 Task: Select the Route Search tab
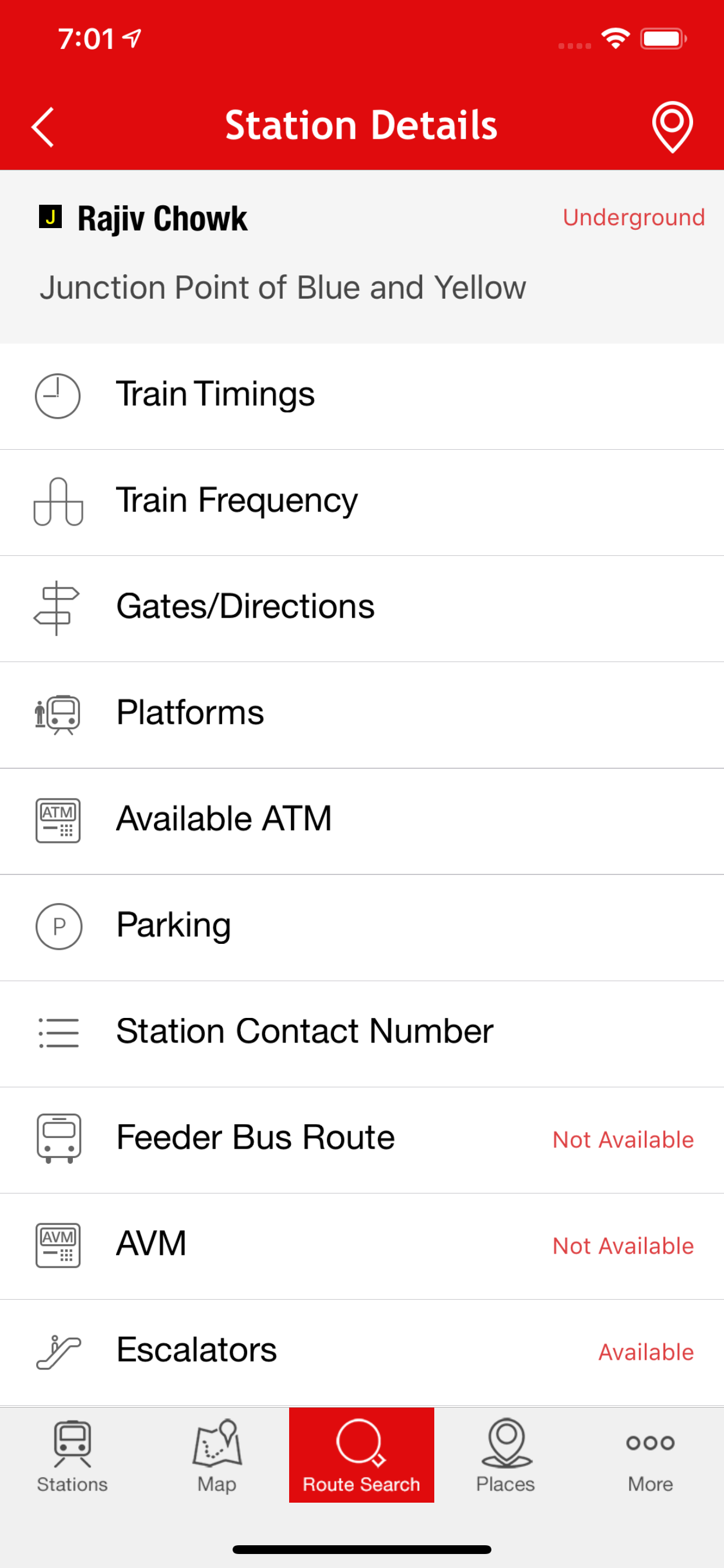(x=361, y=1456)
